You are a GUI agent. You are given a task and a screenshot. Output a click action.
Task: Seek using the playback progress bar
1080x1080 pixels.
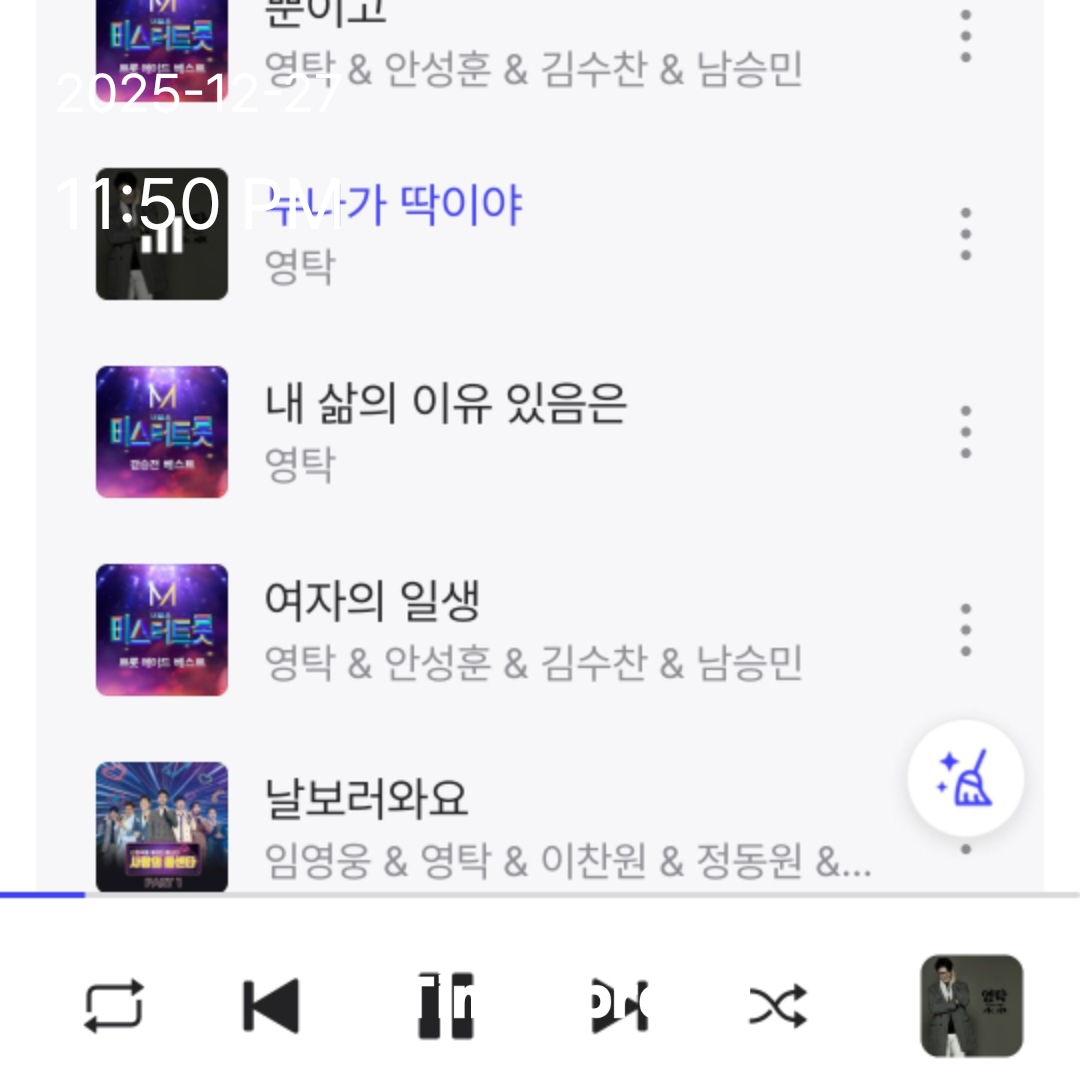(x=540, y=895)
